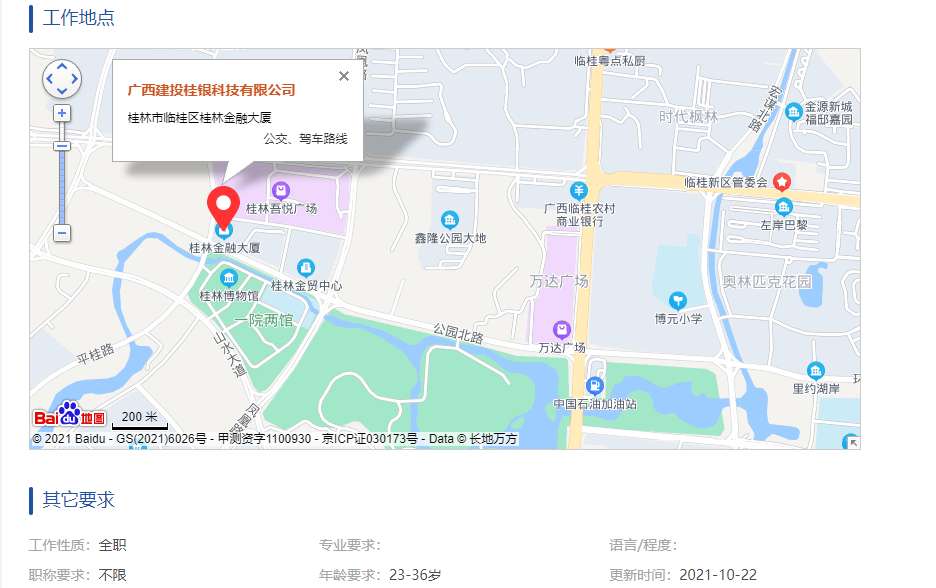
Task: Open the overview map toggle in corner
Action: [x=851, y=441]
